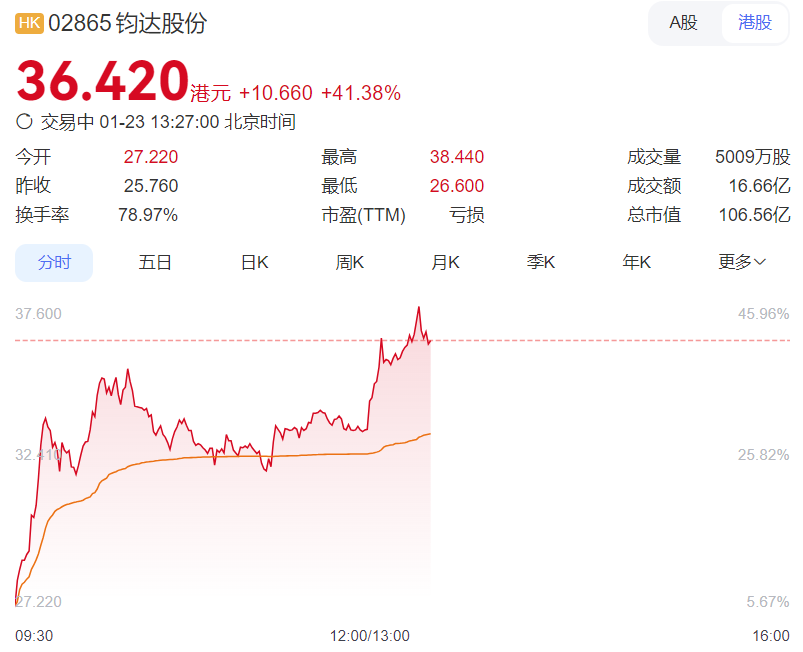Show the 年K yearly chart
Image resolution: width=803 pixels, height=652 pixels.
pos(637,262)
